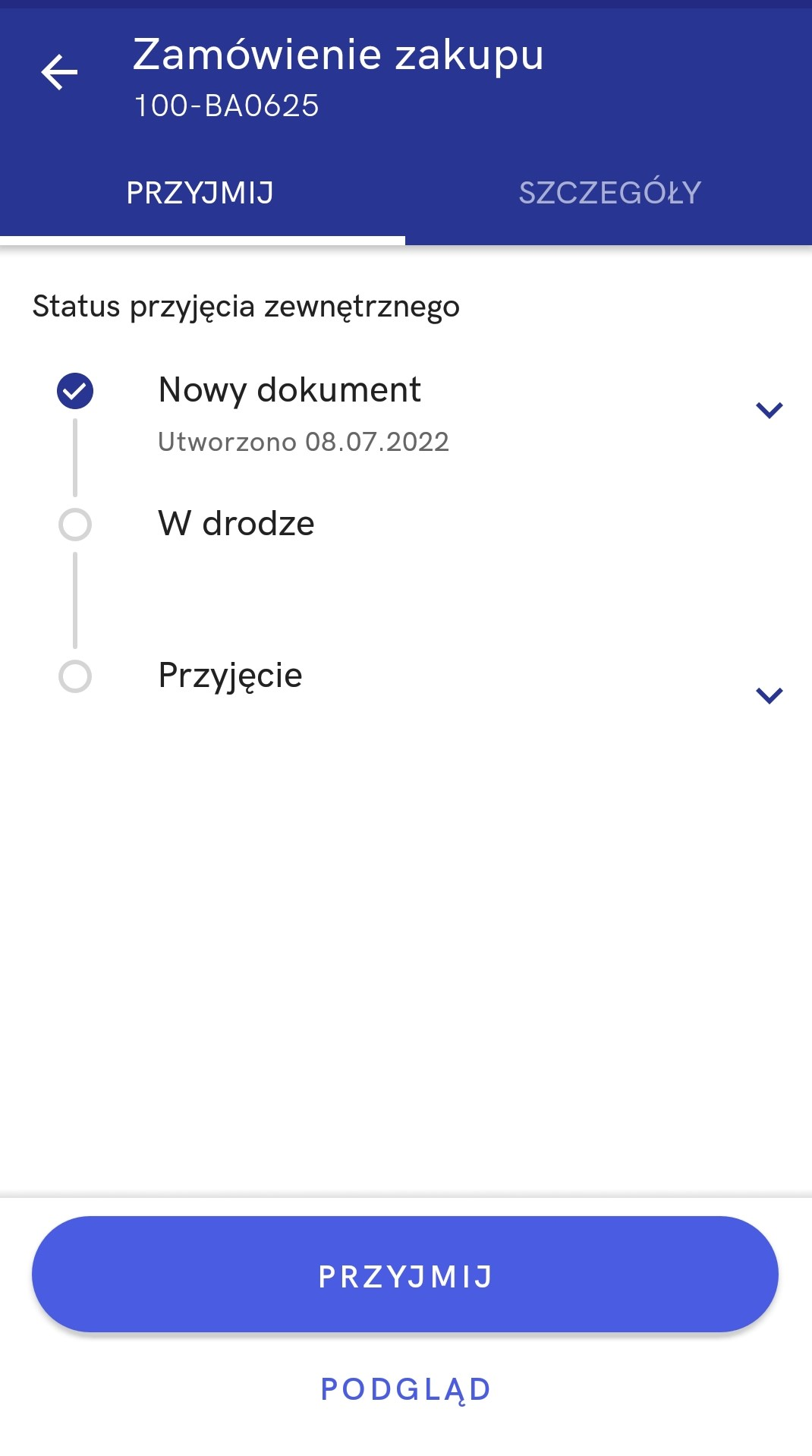The image size is (812, 1456).
Task: Go back using the arrow icon
Action: [x=59, y=73]
